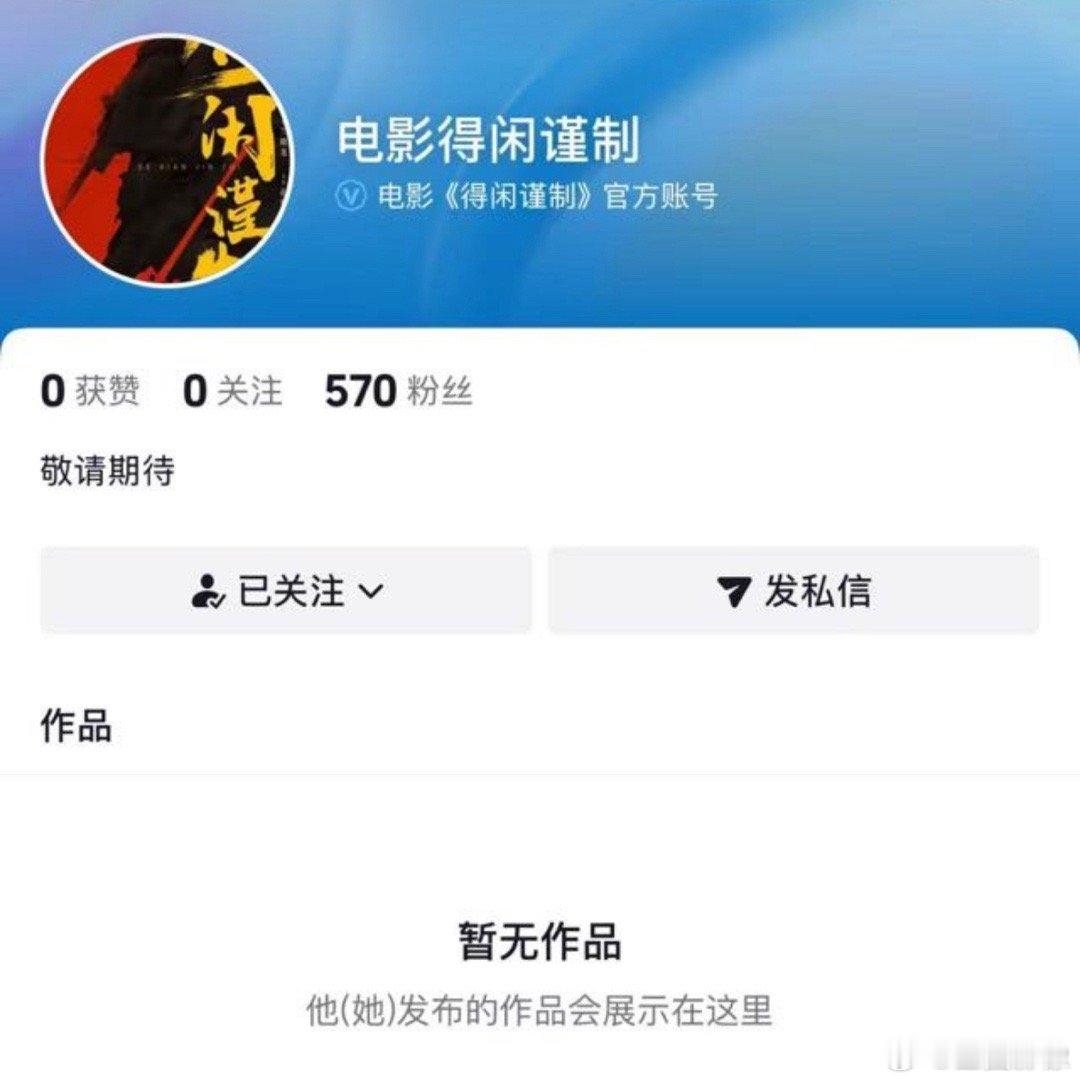Send a private message via 发私信
The width and height of the screenshot is (1080, 1082).
[x=796, y=593]
